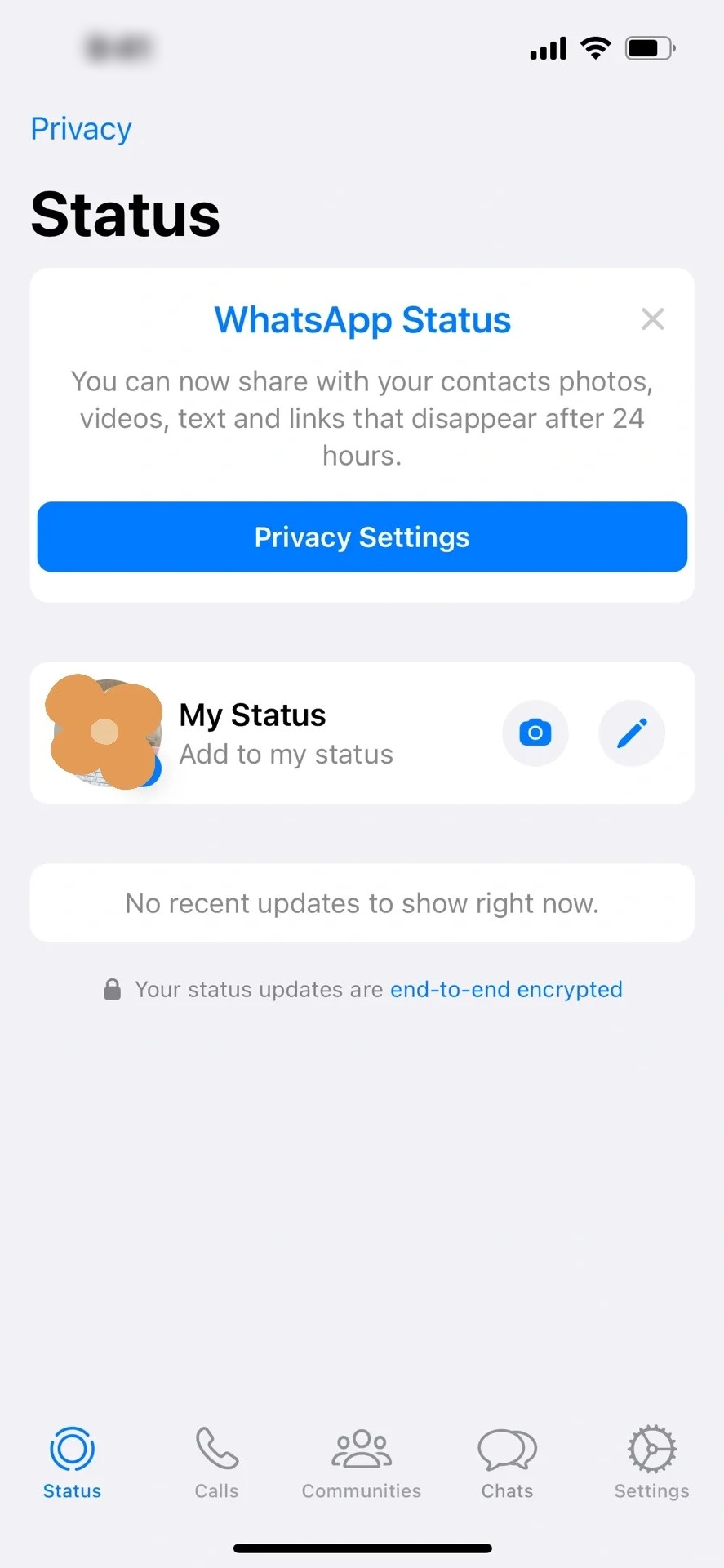Select the Status tab
Viewport: 724px width, 1568px height.
coord(72,1463)
